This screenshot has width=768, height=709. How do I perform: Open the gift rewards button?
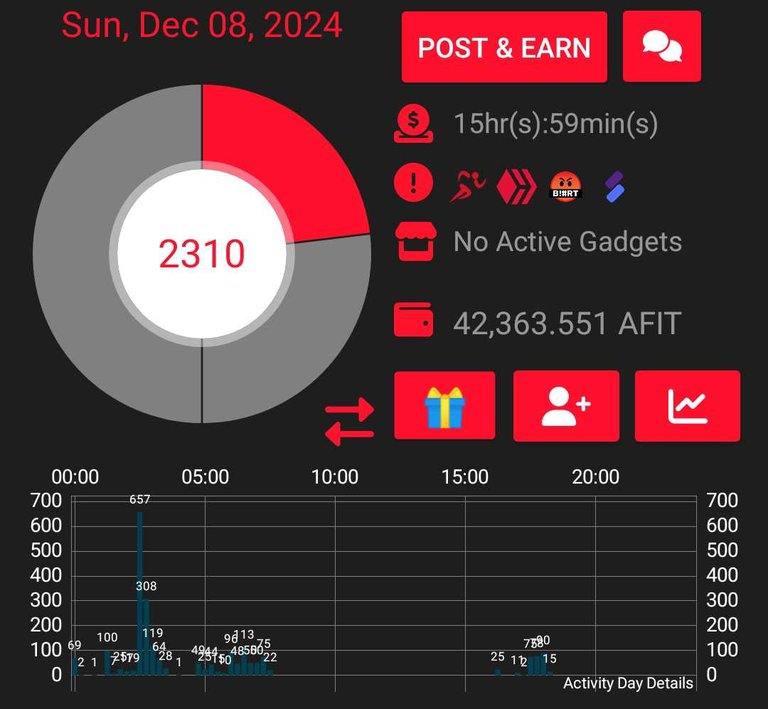pyautogui.click(x=445, y=405)
